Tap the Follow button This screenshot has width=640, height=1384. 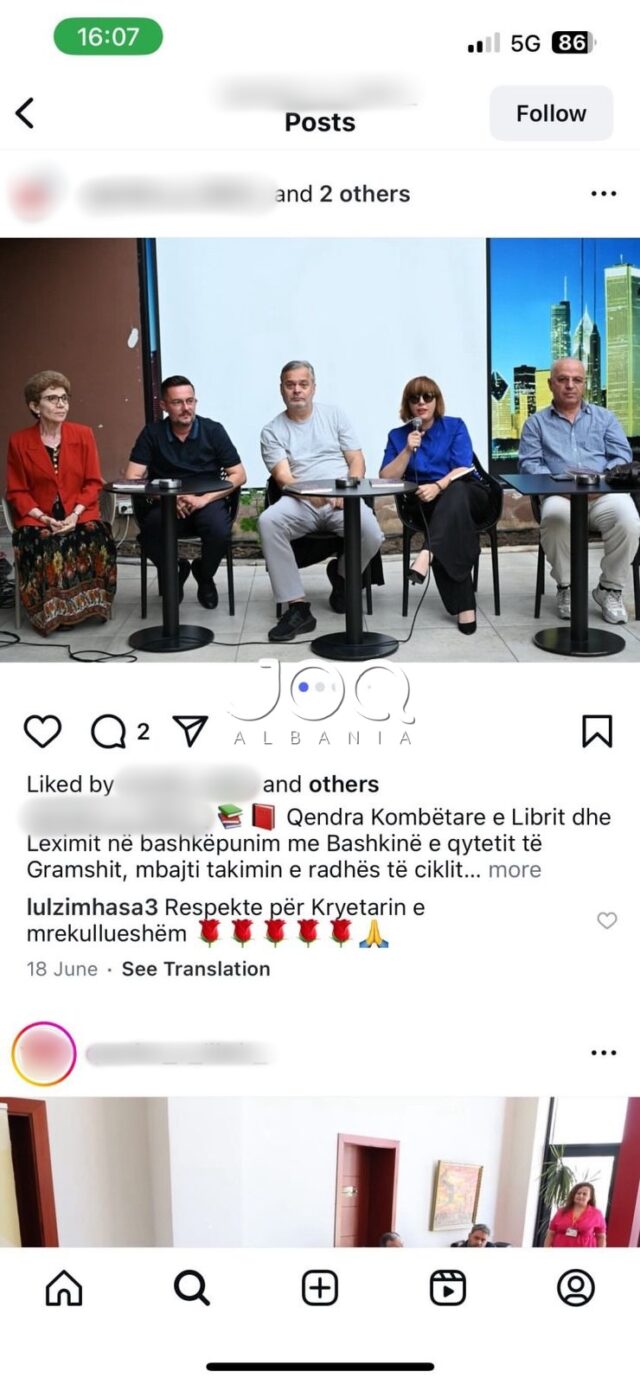(x=551, y=113)
